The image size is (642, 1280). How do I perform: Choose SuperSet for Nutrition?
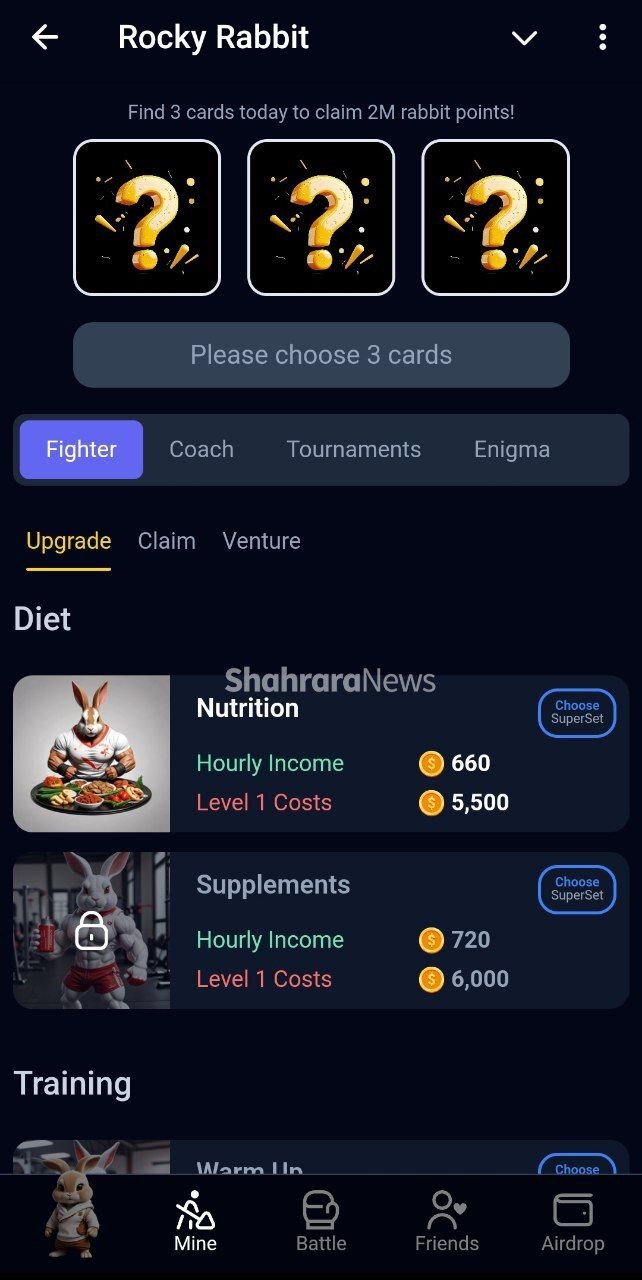coord(577,712)
